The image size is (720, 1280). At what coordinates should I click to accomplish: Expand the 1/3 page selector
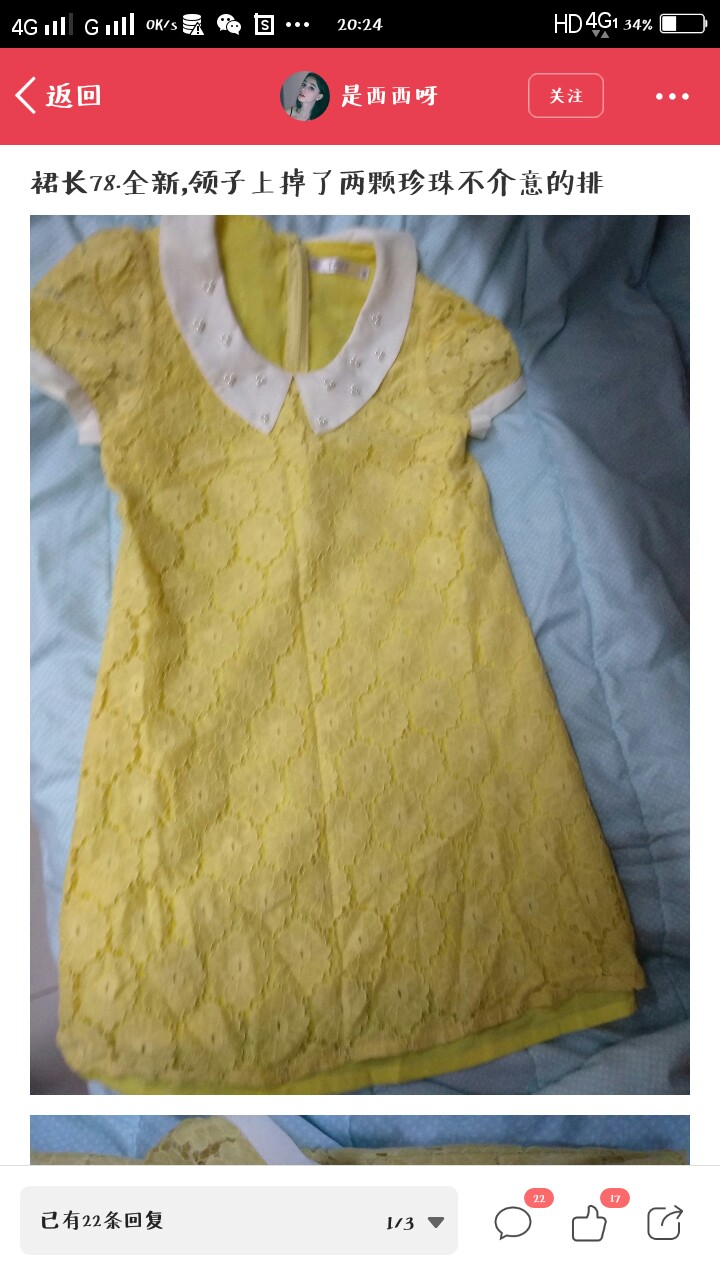pyautogui.click(x=414, y=1222)
